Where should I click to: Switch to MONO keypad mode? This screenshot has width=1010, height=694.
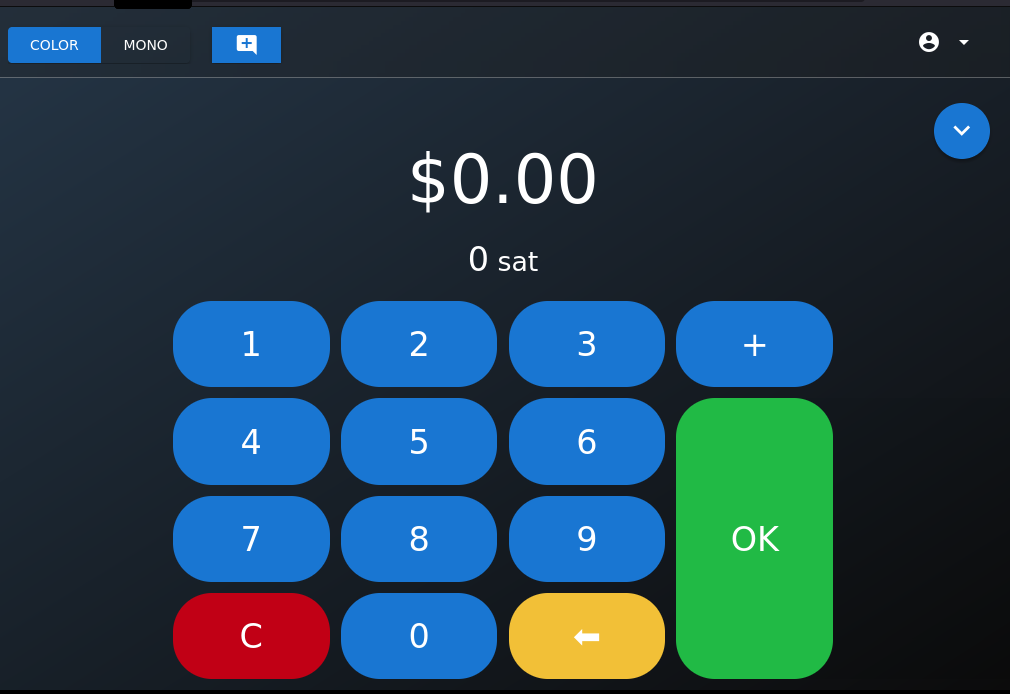[146, 45]
